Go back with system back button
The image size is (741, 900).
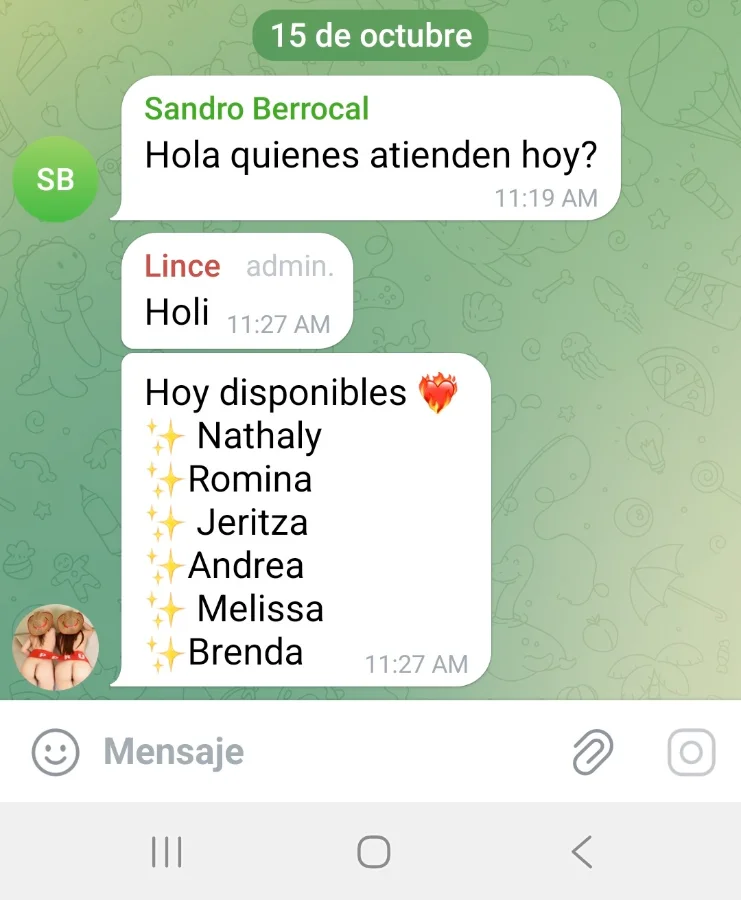pos(582,852)
